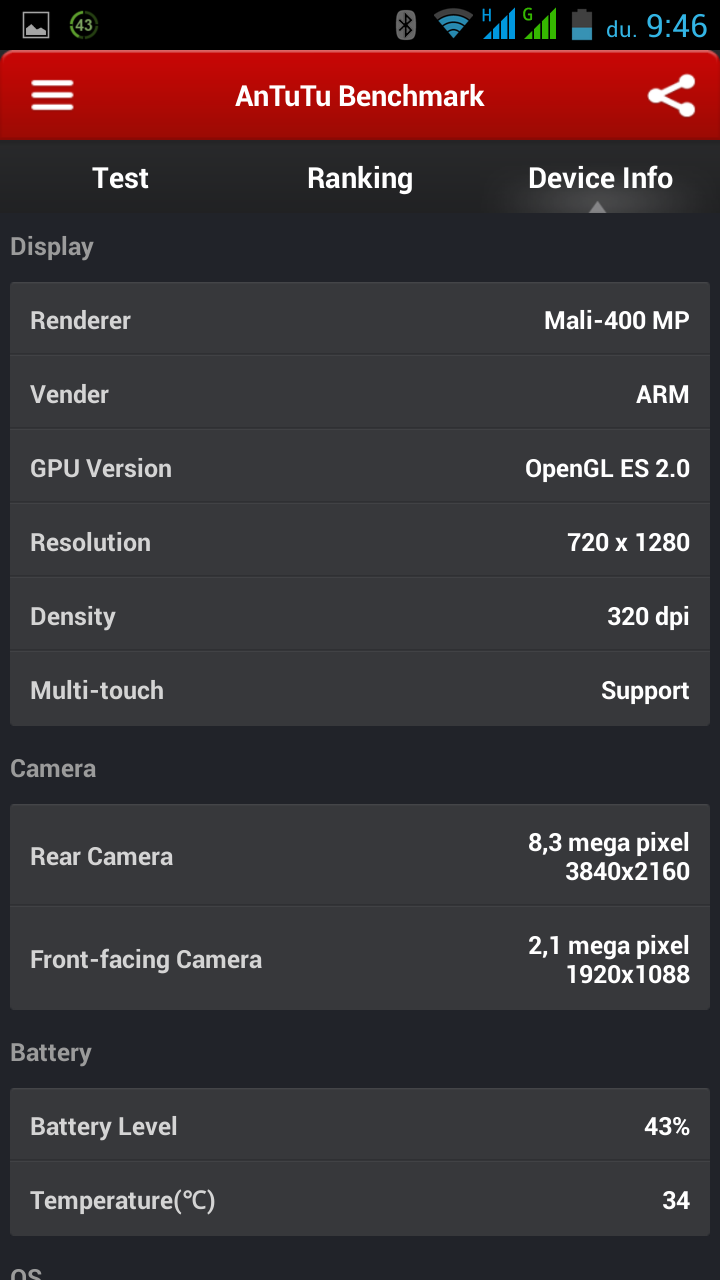The image size is (720, 1280).
Task: Switch to the Ranking tab
Action: click(360, 178)
